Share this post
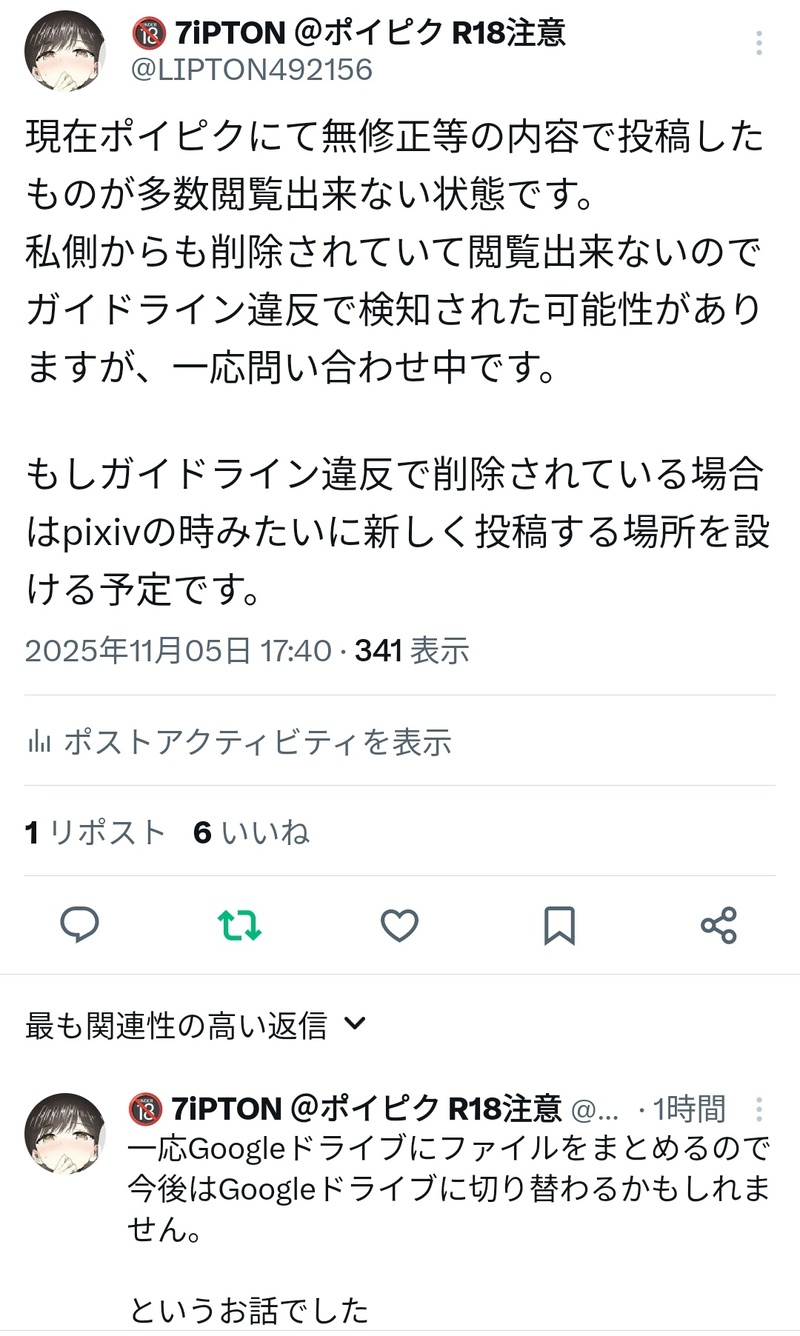This screenshot has height=1336, width=800. coord(719,926)
